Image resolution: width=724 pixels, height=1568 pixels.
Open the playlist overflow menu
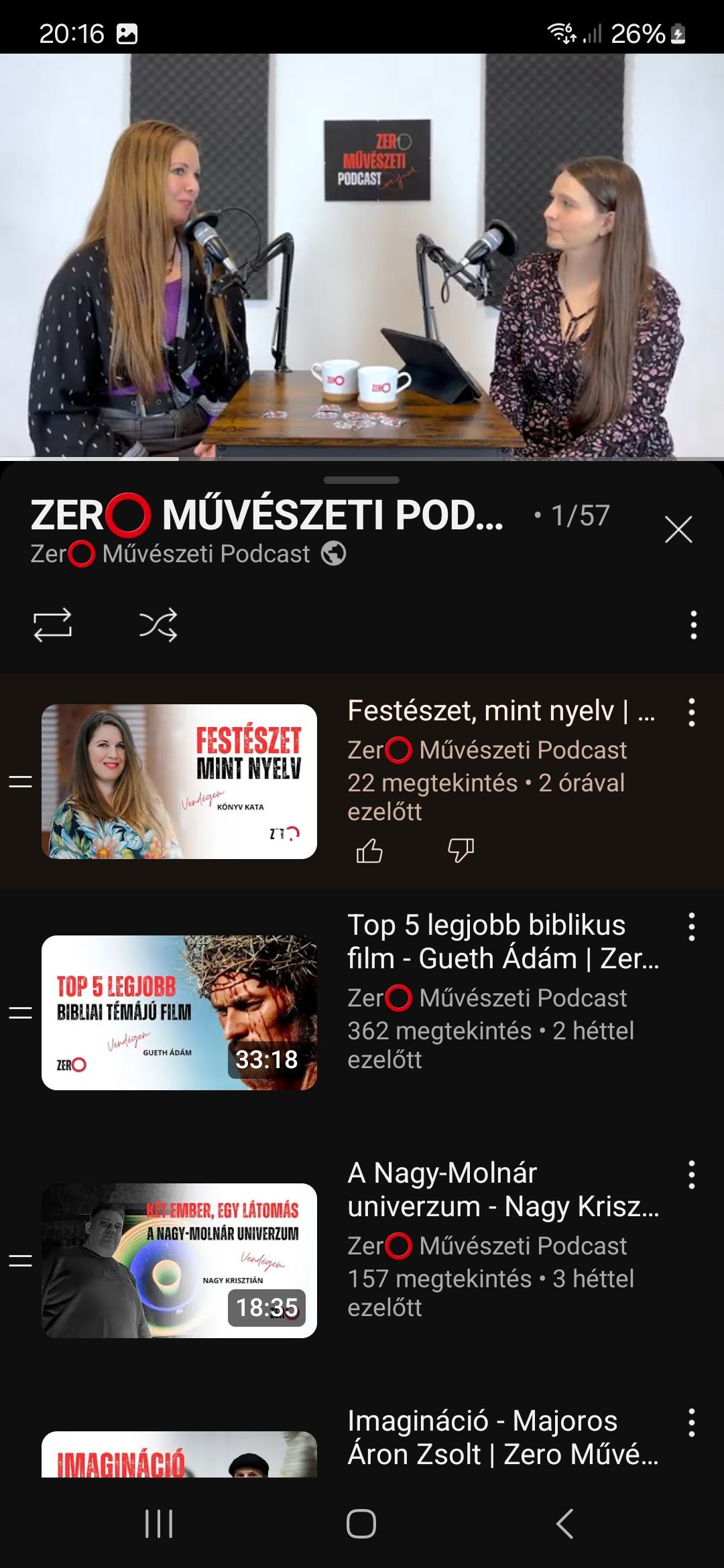click(693, 625)
